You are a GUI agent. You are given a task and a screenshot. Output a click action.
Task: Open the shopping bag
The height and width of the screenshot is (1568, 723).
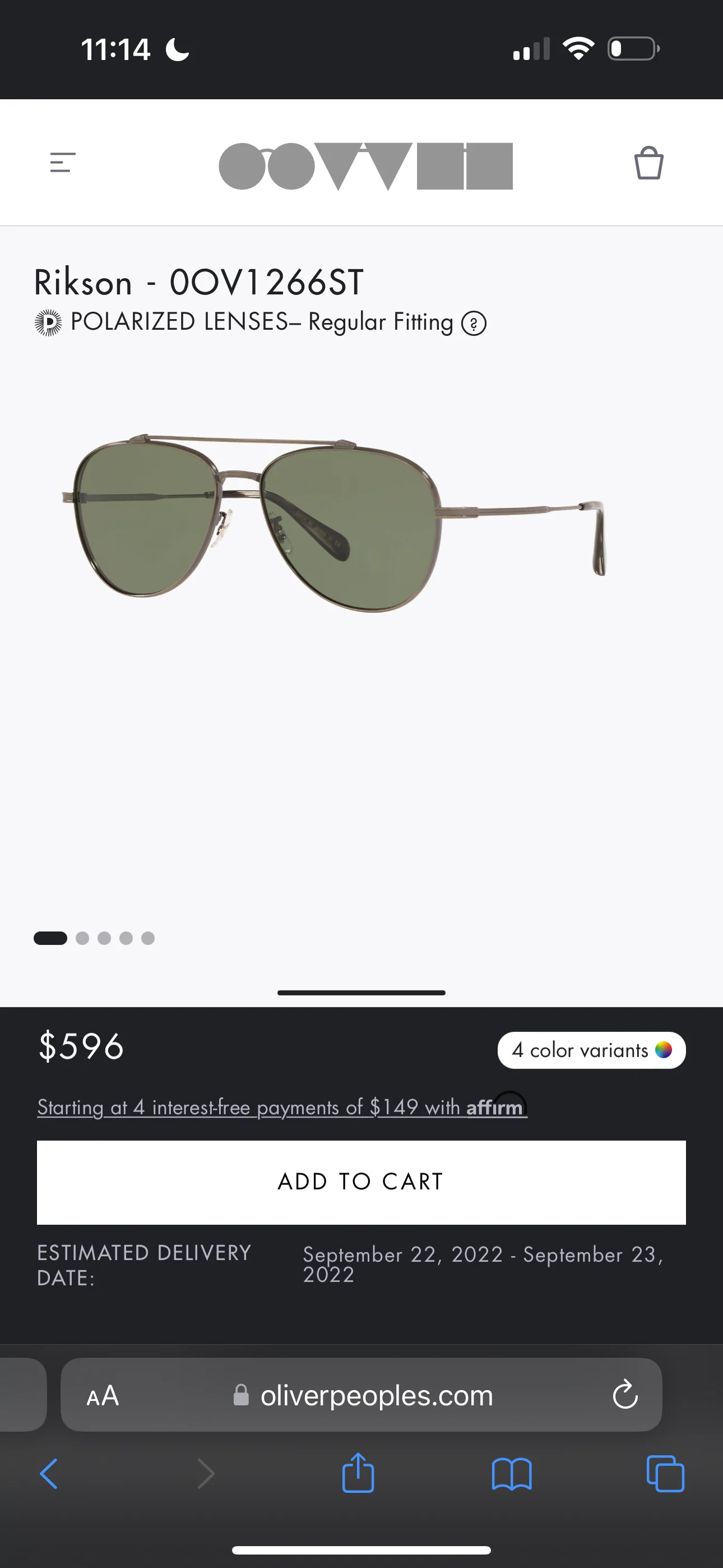(648, 163)
